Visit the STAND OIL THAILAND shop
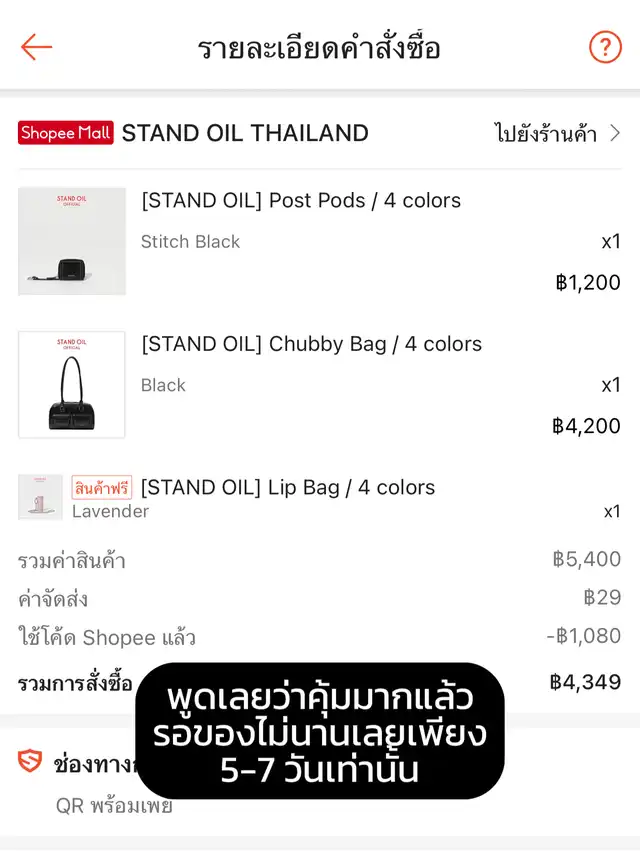The height and width of the screenshot is (853, 640). coord(557,133)
